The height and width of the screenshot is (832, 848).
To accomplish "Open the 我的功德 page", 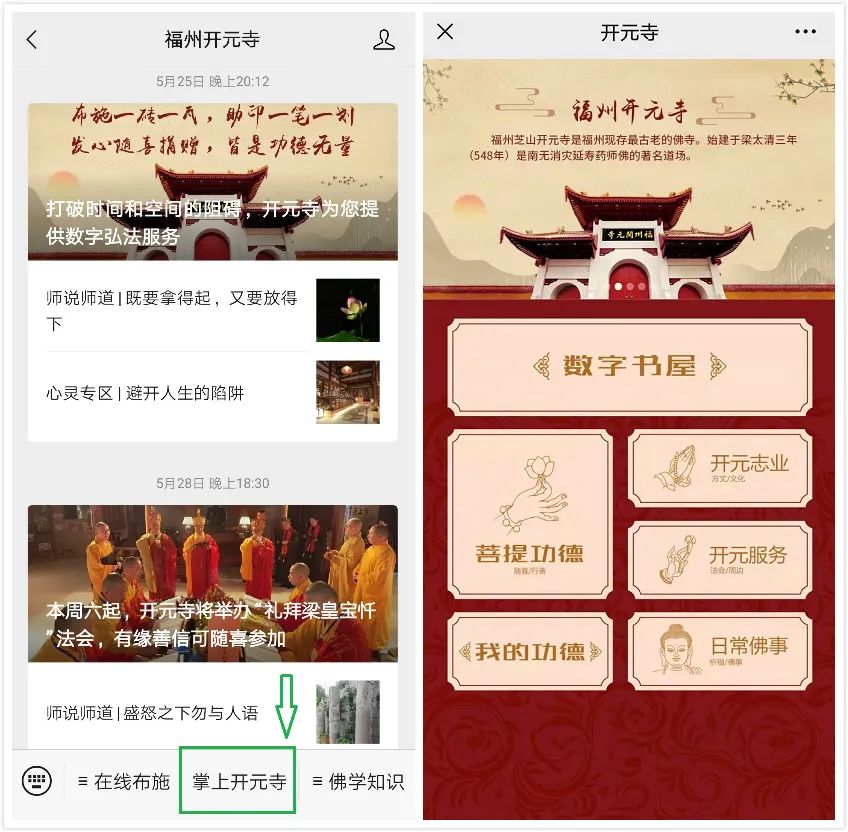I will (x=529, y=652).
